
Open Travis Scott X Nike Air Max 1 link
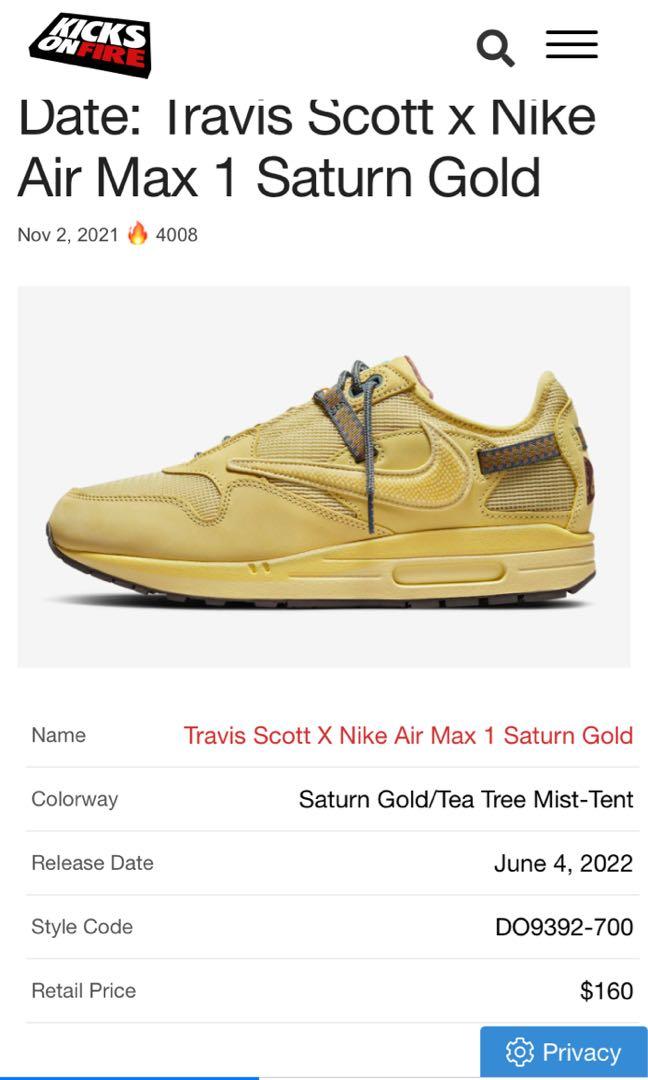pyautogui.click(x=407, y=735)
